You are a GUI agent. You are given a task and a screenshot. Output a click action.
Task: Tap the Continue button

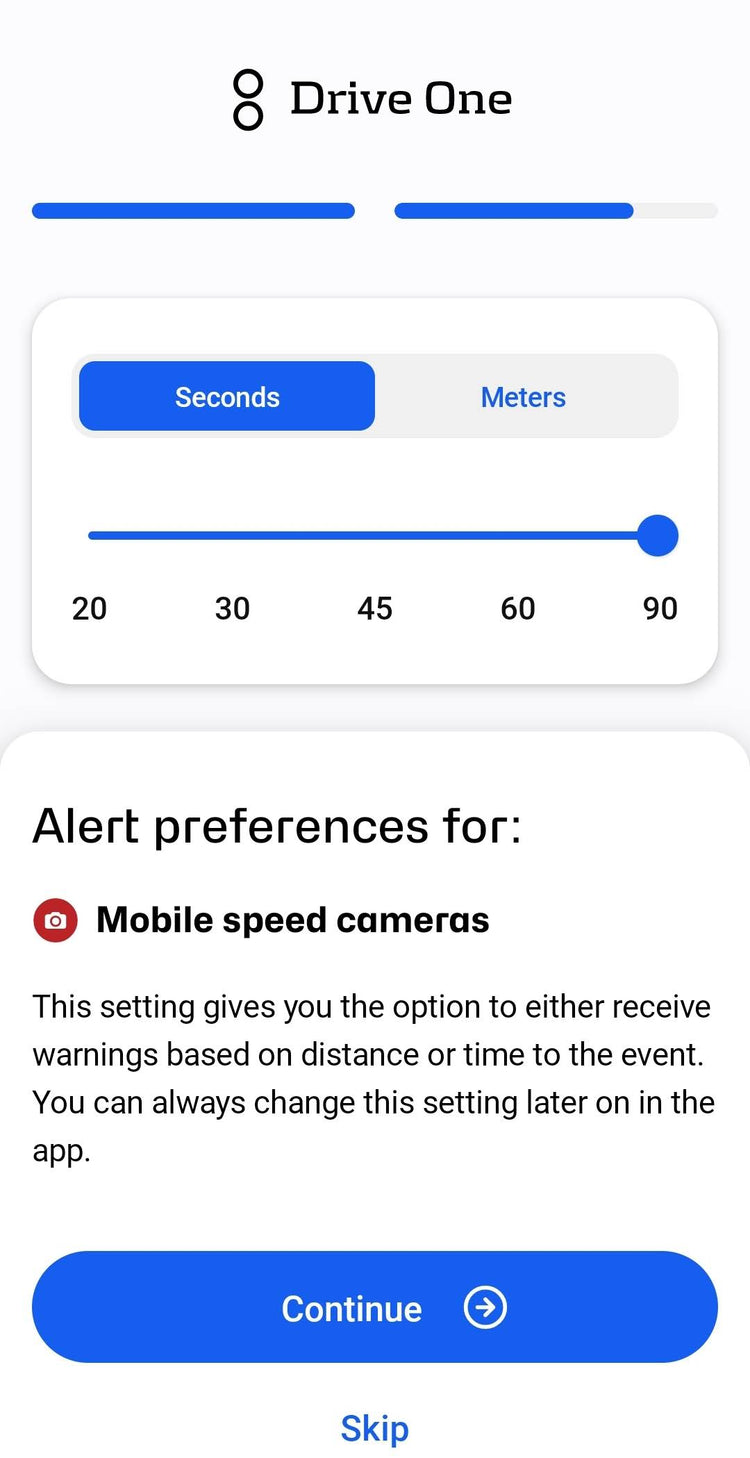tap(375, 1307)
